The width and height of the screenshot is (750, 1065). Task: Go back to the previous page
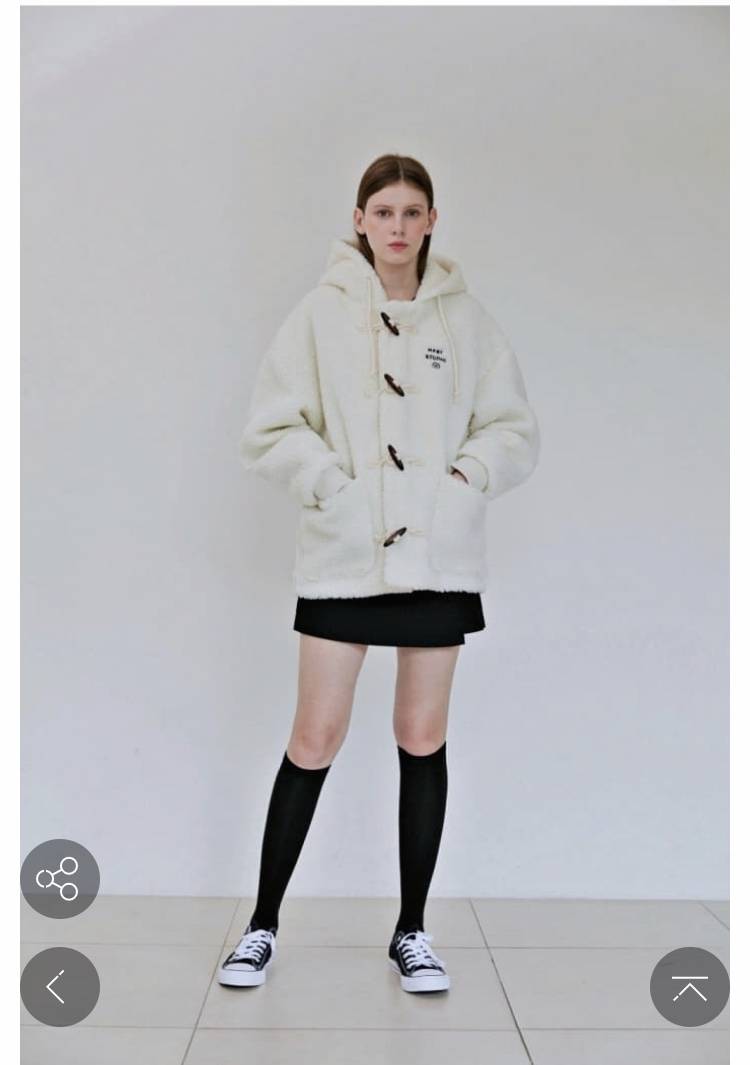tap(60, 986)
